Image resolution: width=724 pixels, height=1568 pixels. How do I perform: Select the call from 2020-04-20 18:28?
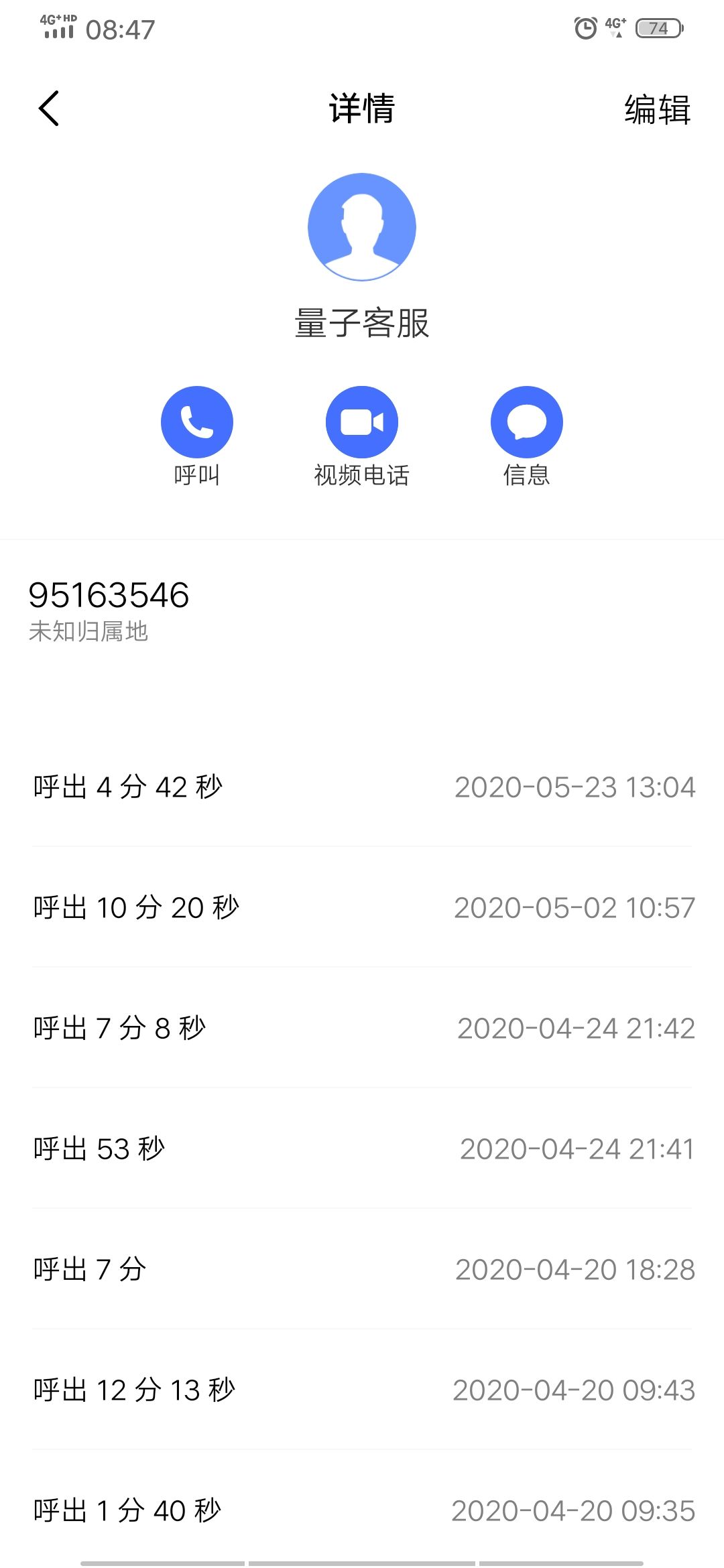coord(362,1269)
